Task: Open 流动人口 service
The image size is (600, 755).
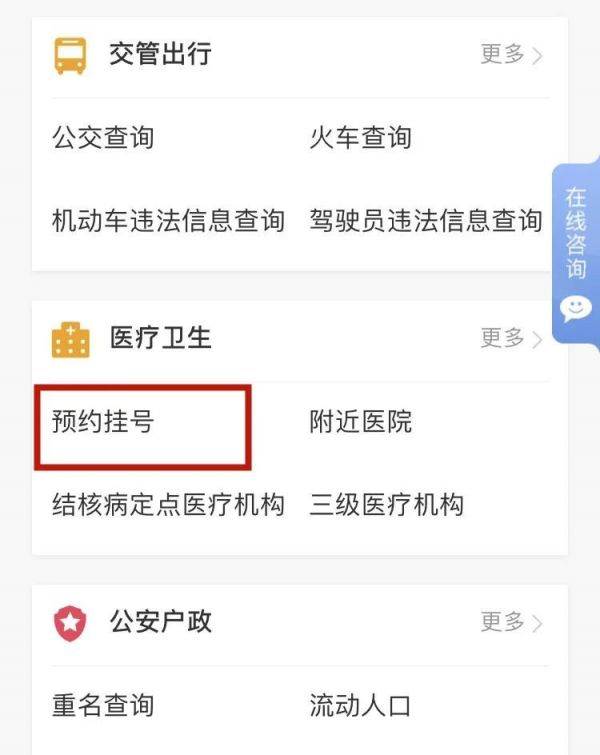Action: [360, 706]
